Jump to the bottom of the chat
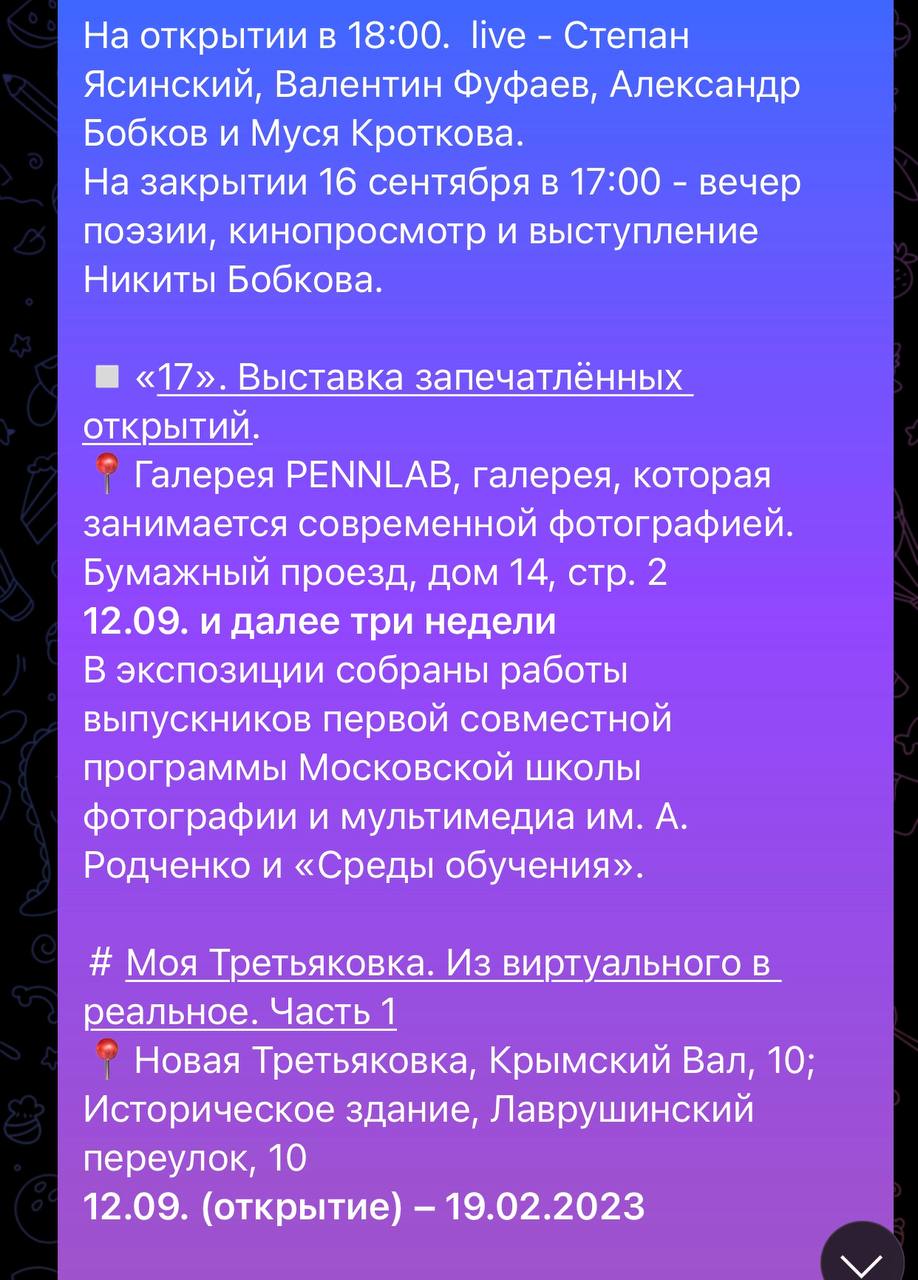 pyautogui.click(x=862, y=1257)
